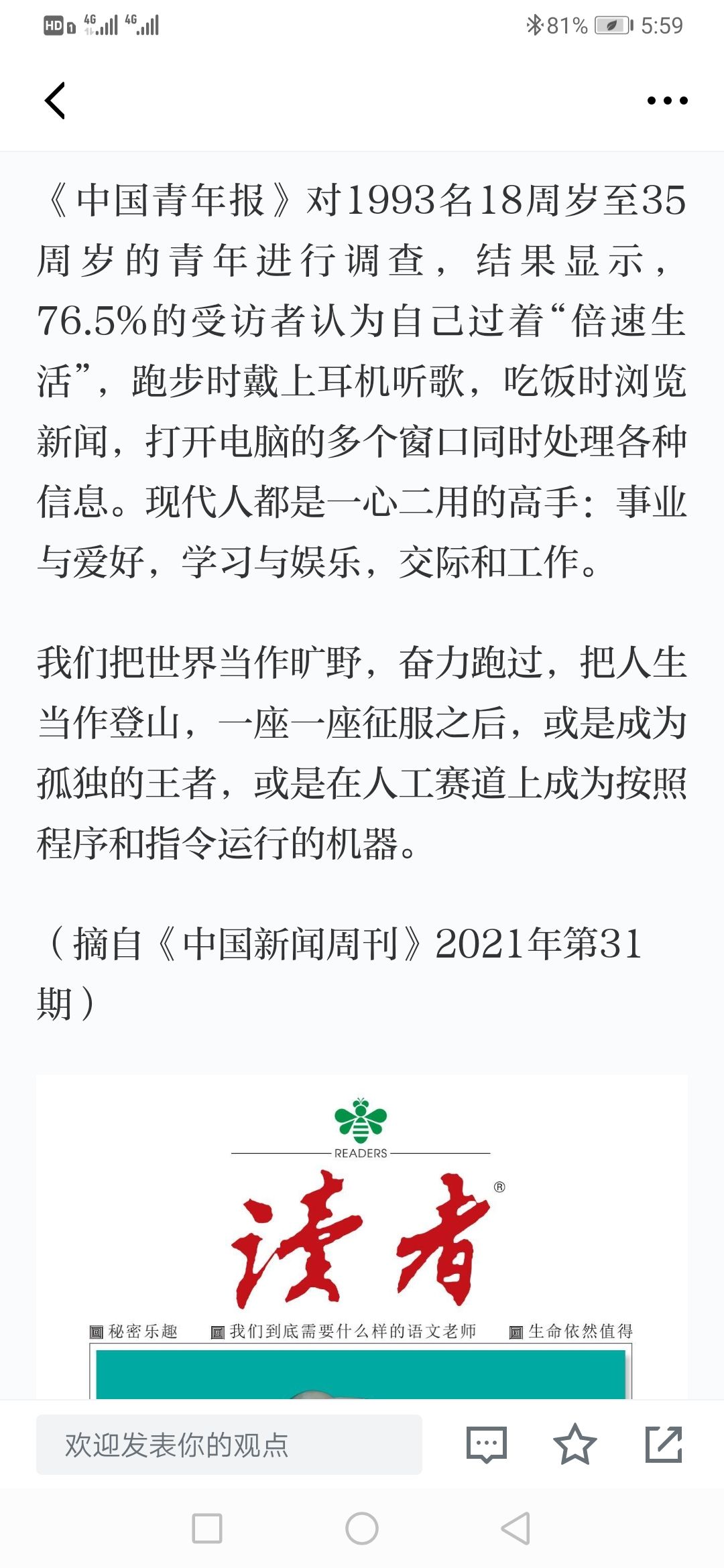This screenshot has height=1568, width=724.
Task: Favorite this article with the star
Action: click(x=575, y=1445)
